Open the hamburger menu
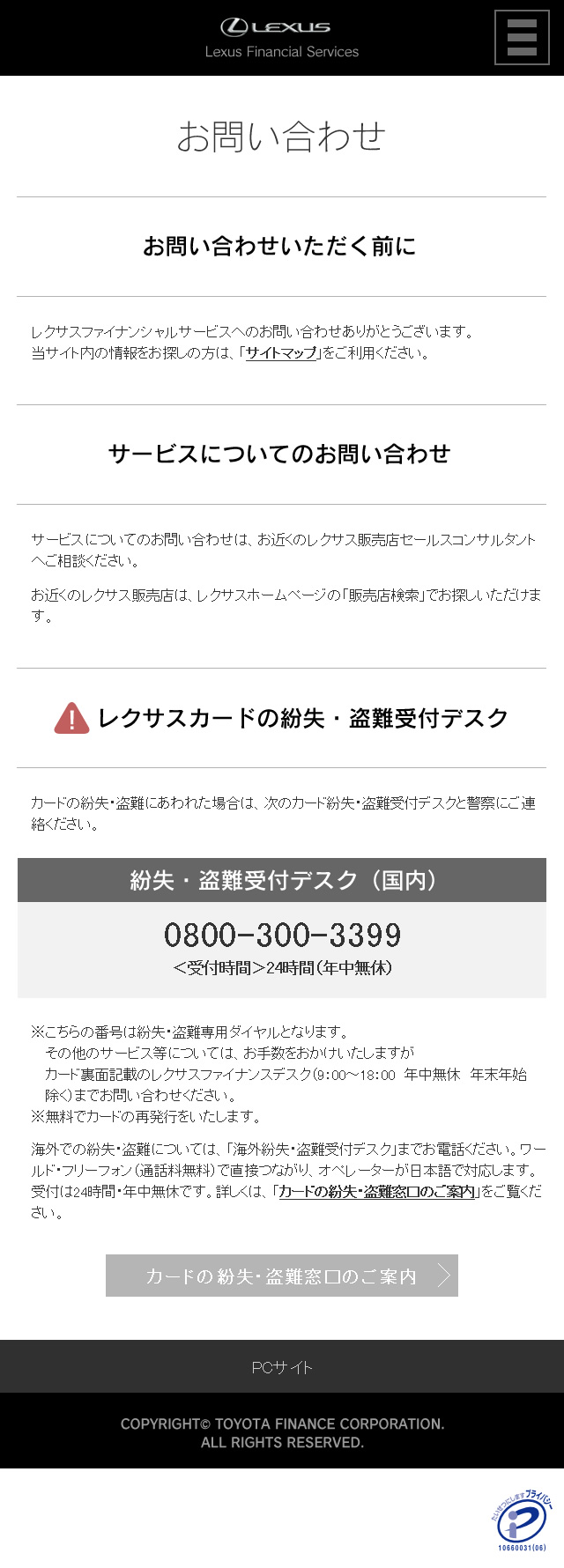Image resolution: width=564 pixels, height=1568 pixels. 522,38
